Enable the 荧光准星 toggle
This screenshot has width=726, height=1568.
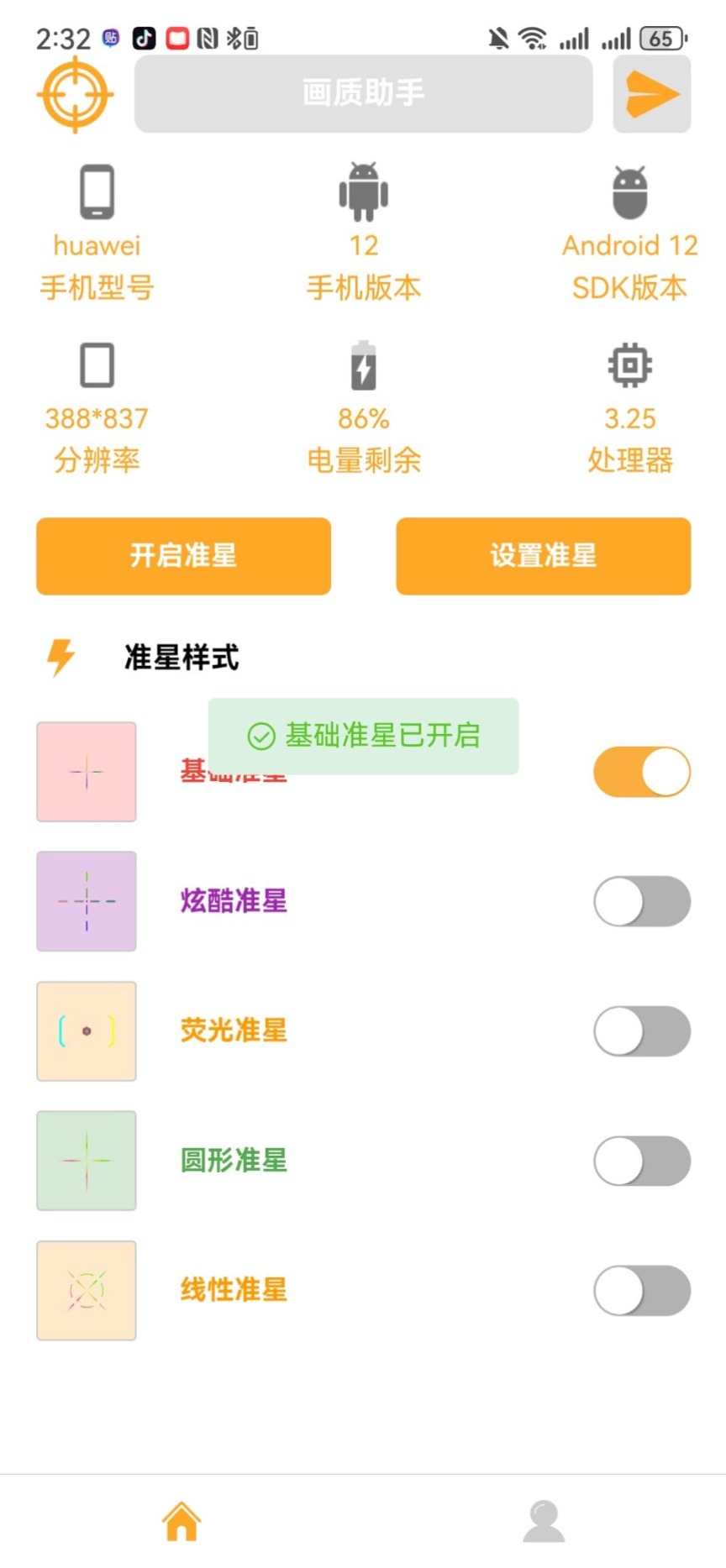point(641,1030)
